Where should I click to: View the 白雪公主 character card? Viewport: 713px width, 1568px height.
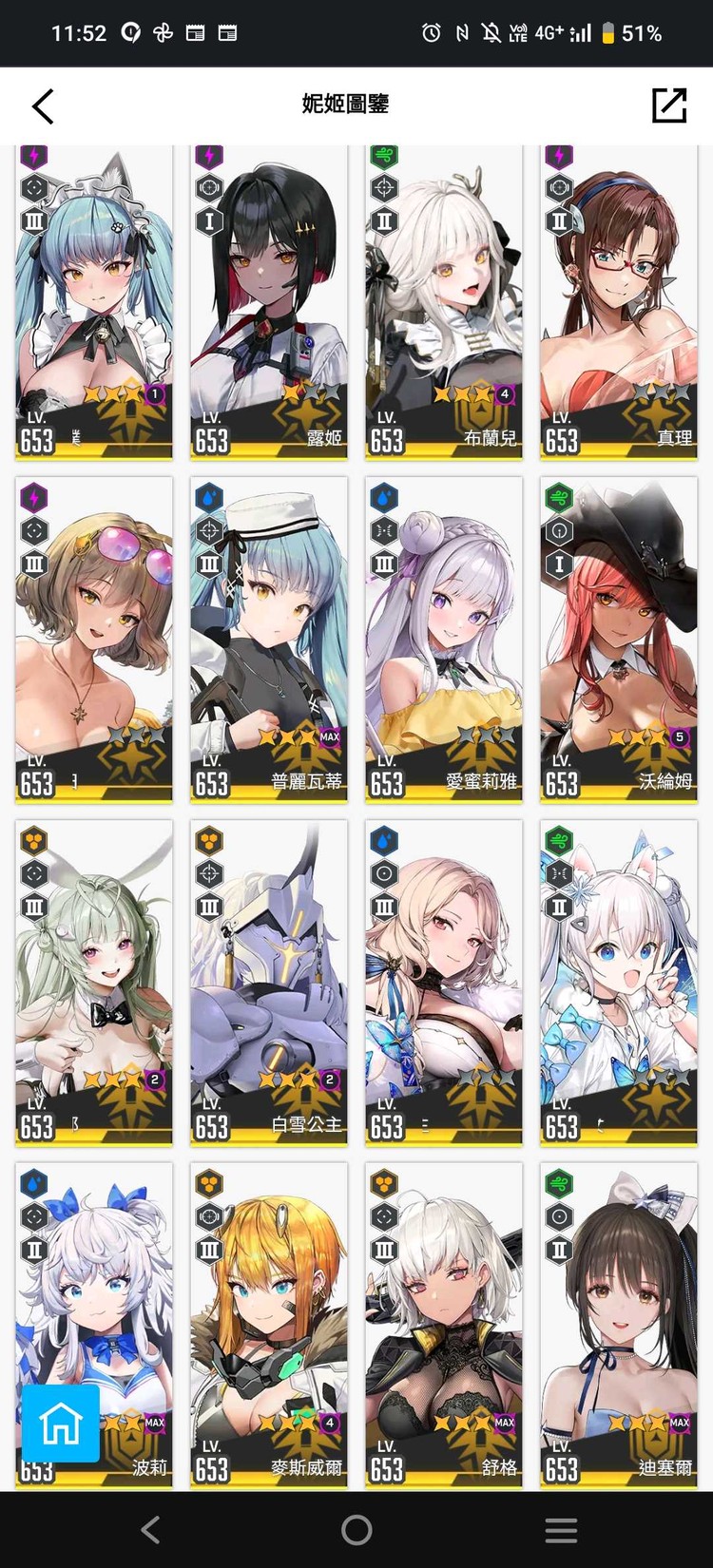[x=269, y=984]
